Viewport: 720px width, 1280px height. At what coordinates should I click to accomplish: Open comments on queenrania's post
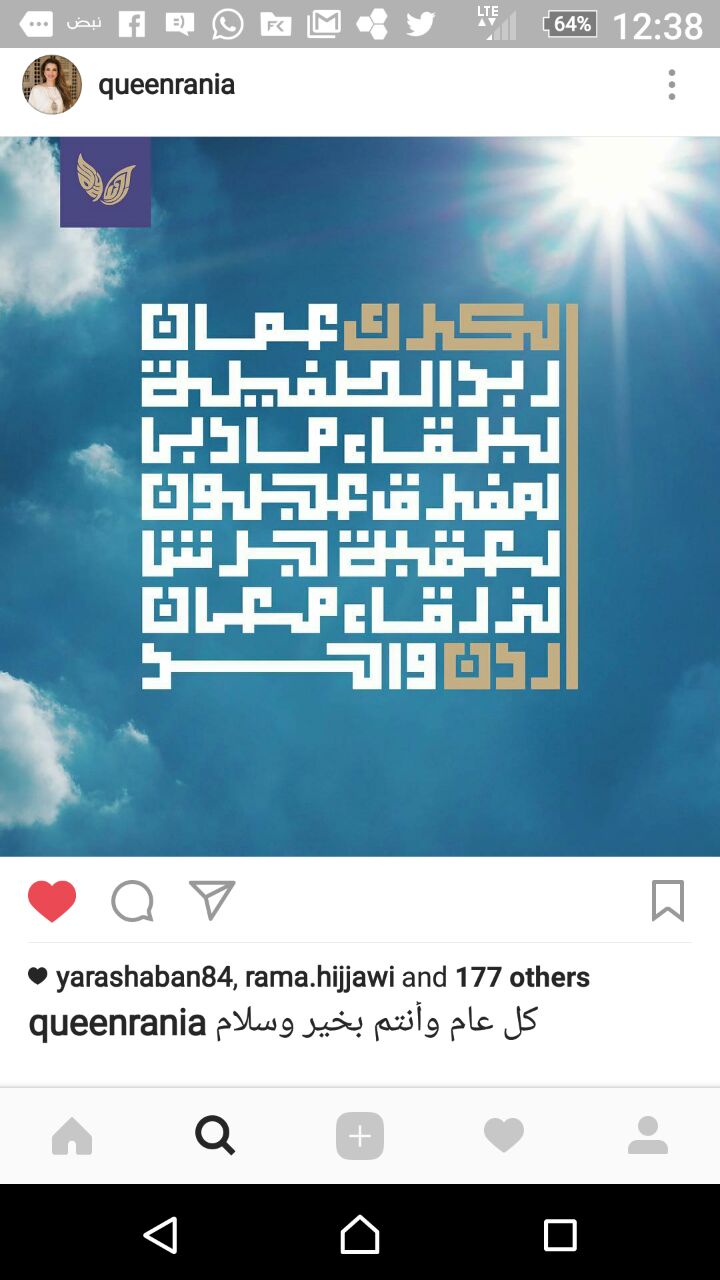coord(132,900)
